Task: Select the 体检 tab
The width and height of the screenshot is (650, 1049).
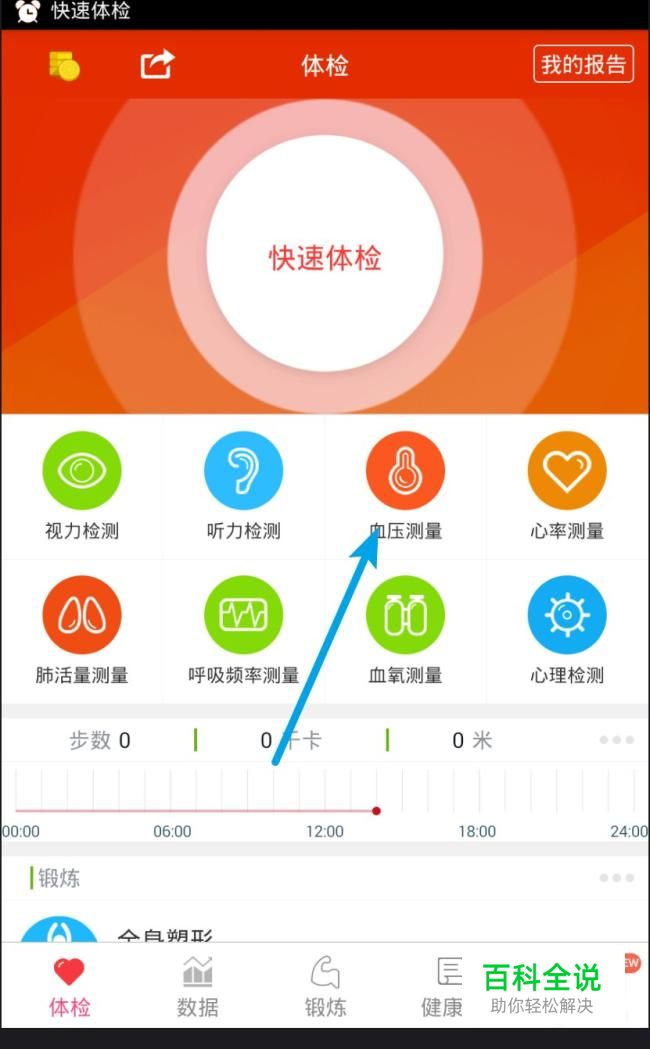Action: (69, 987)
